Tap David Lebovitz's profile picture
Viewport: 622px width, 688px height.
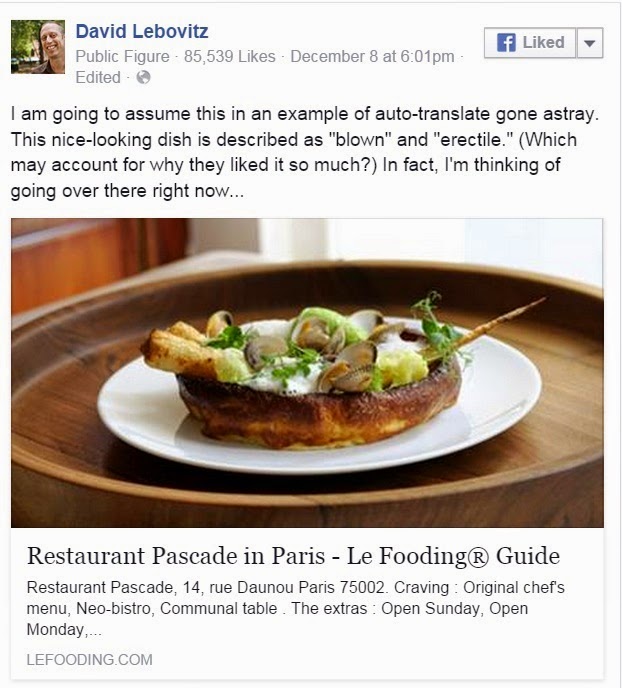coord(37,46)
